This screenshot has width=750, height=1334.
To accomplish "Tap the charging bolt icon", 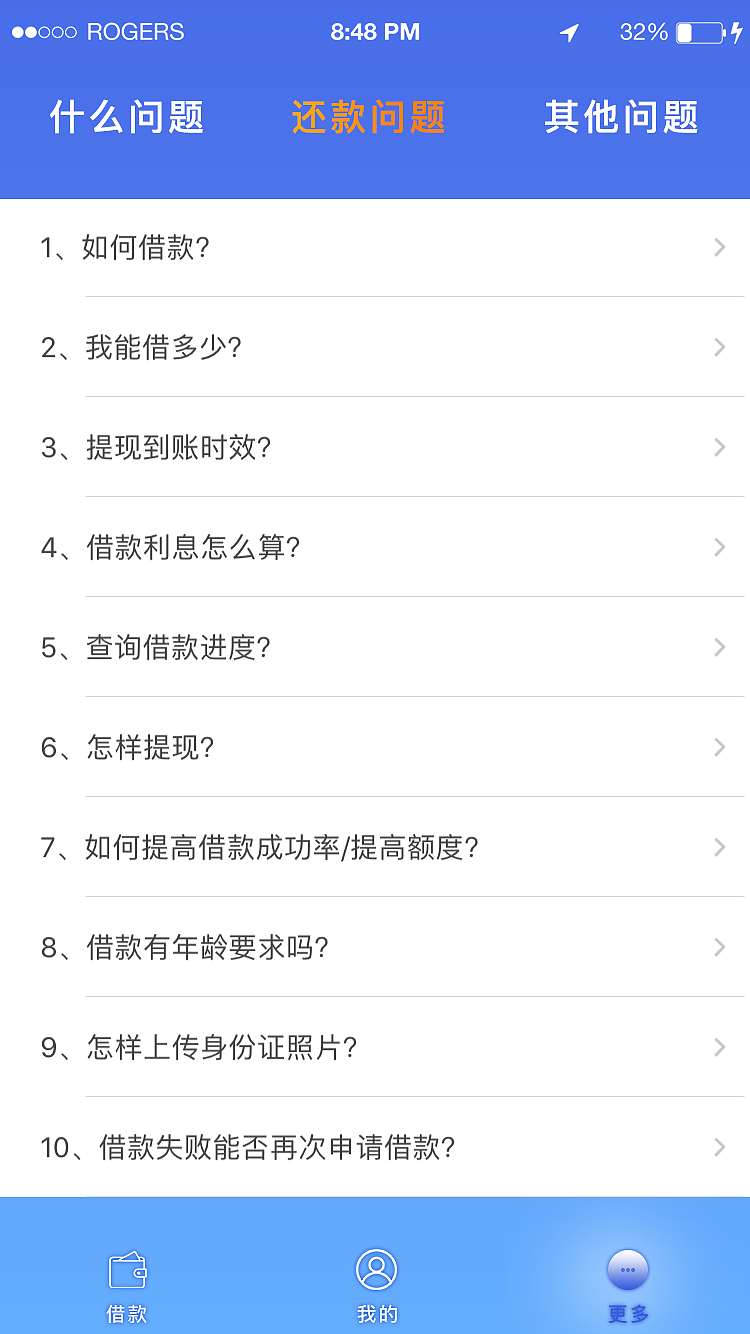I will 740,32.
